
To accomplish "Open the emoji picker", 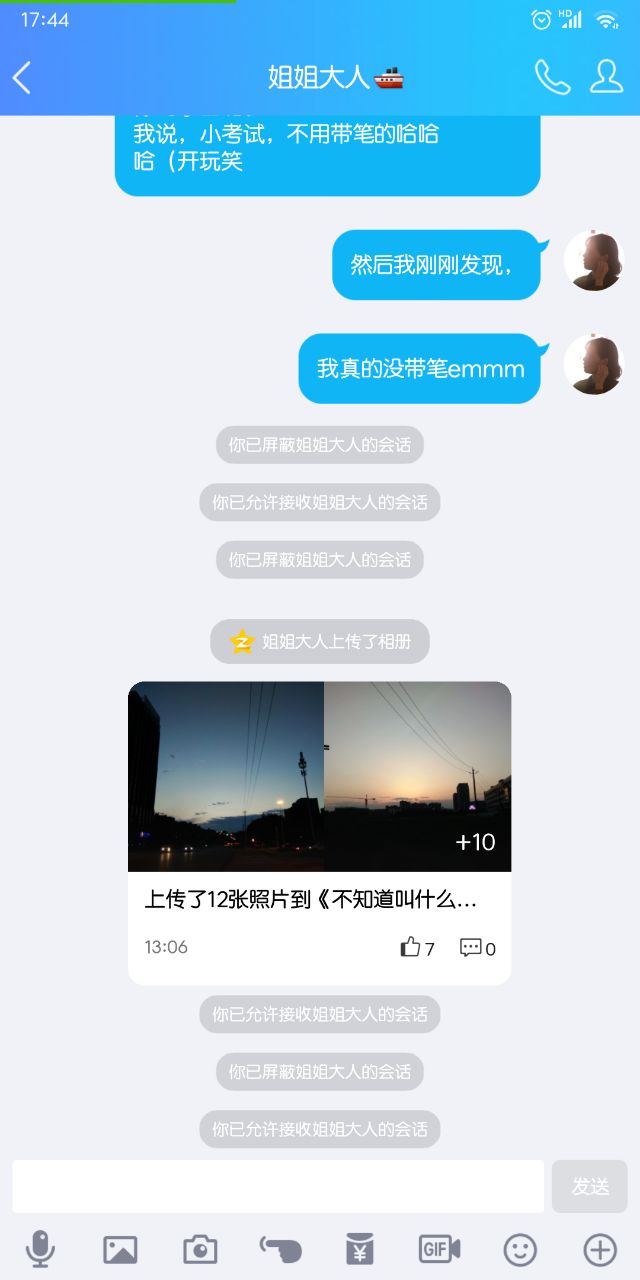I will pyautogui.click(x=520, y=1249).
